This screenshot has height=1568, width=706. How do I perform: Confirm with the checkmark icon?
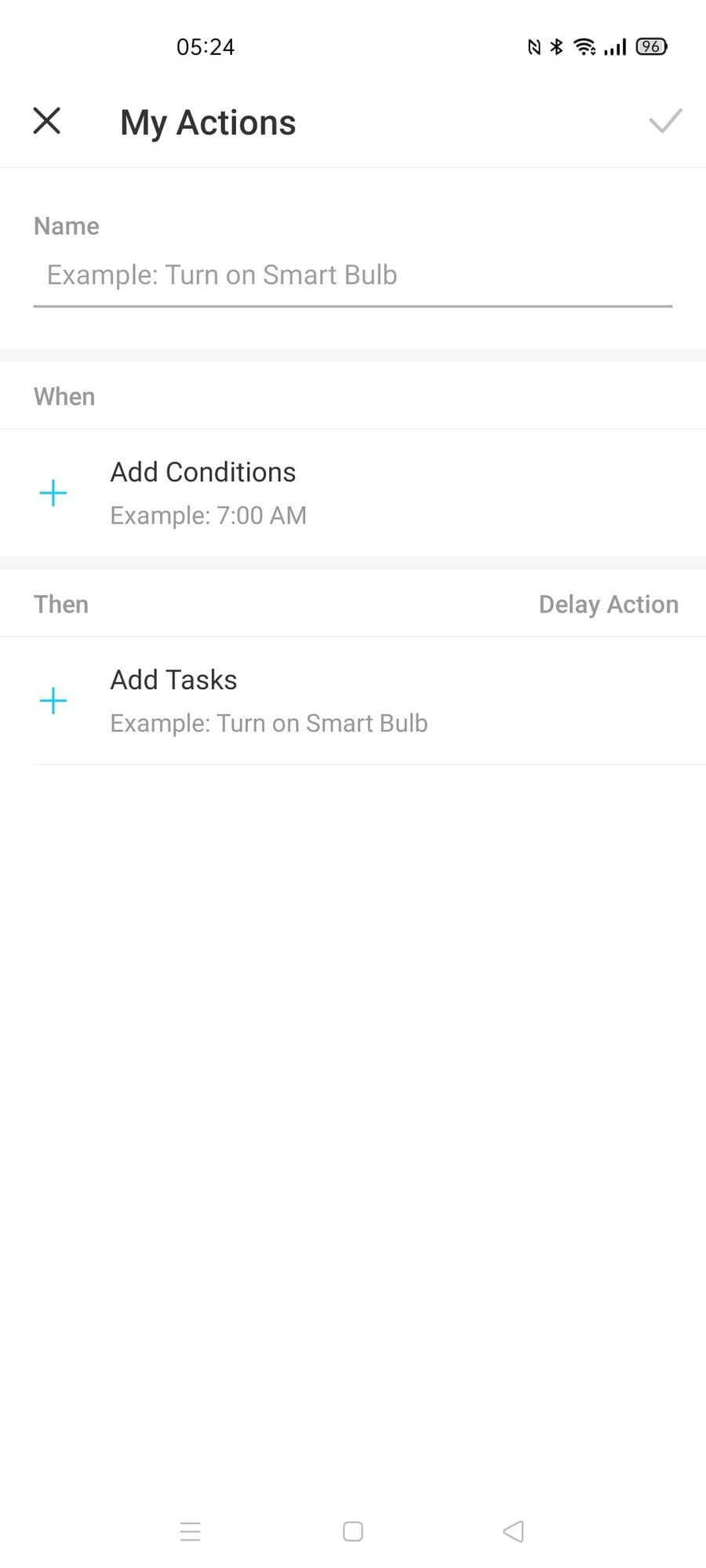(665, 121)
